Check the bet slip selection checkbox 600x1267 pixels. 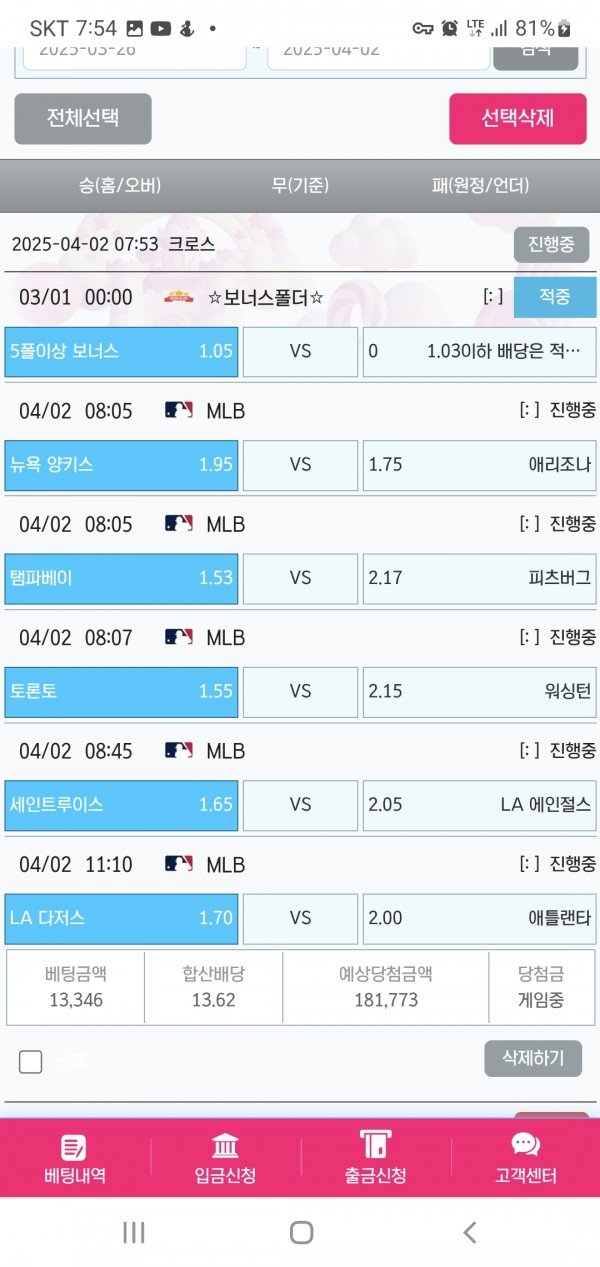[31, 1062]
